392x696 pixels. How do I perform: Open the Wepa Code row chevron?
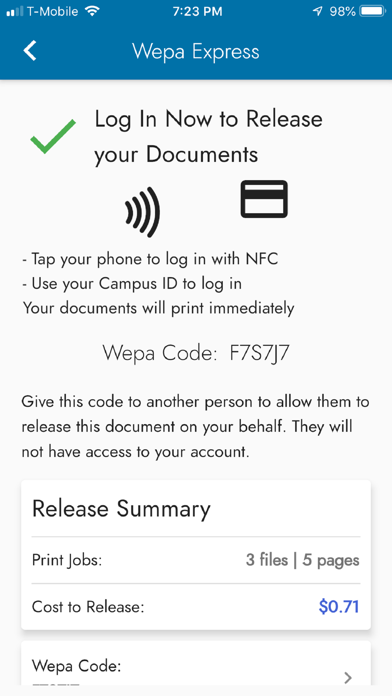click(x=348, y=678)
